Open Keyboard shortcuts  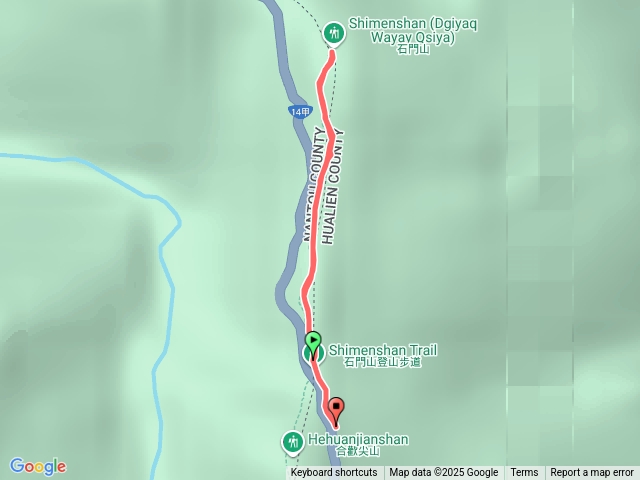[x=334, y=472]
